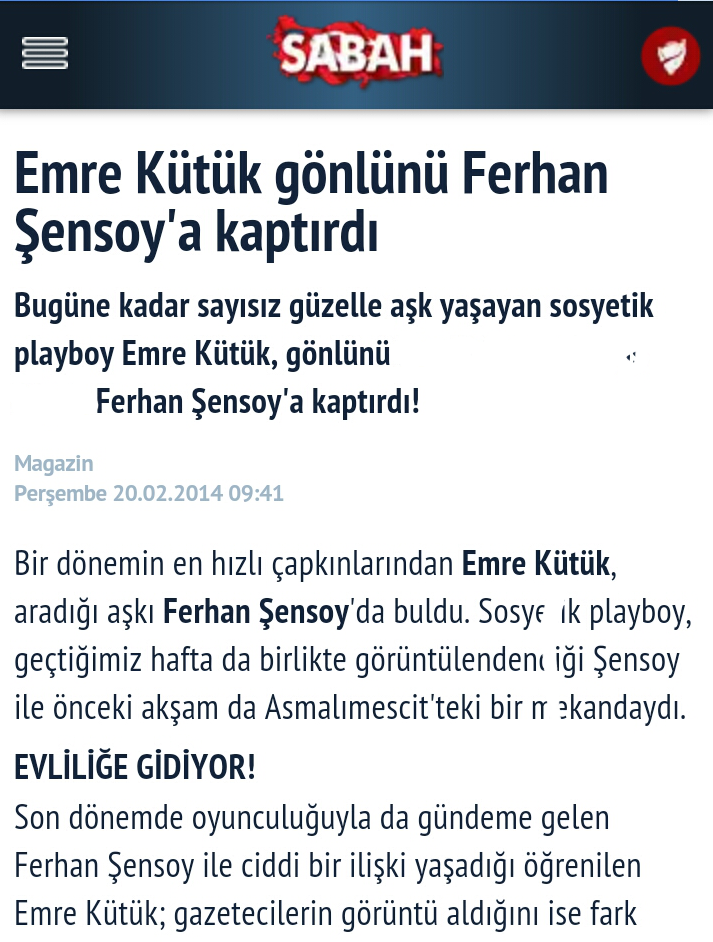Open the Magazin category link
Screen dimensions: 713x942
(x=54, y=463)
